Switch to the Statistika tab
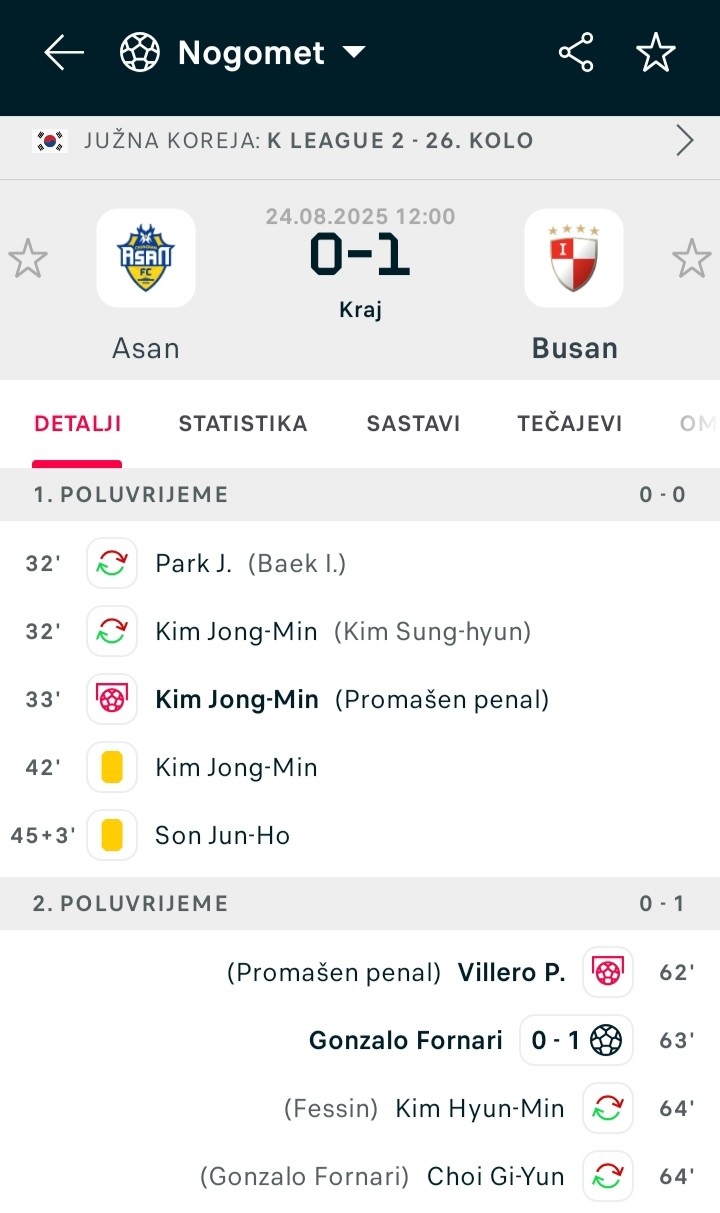 point(243,424)
